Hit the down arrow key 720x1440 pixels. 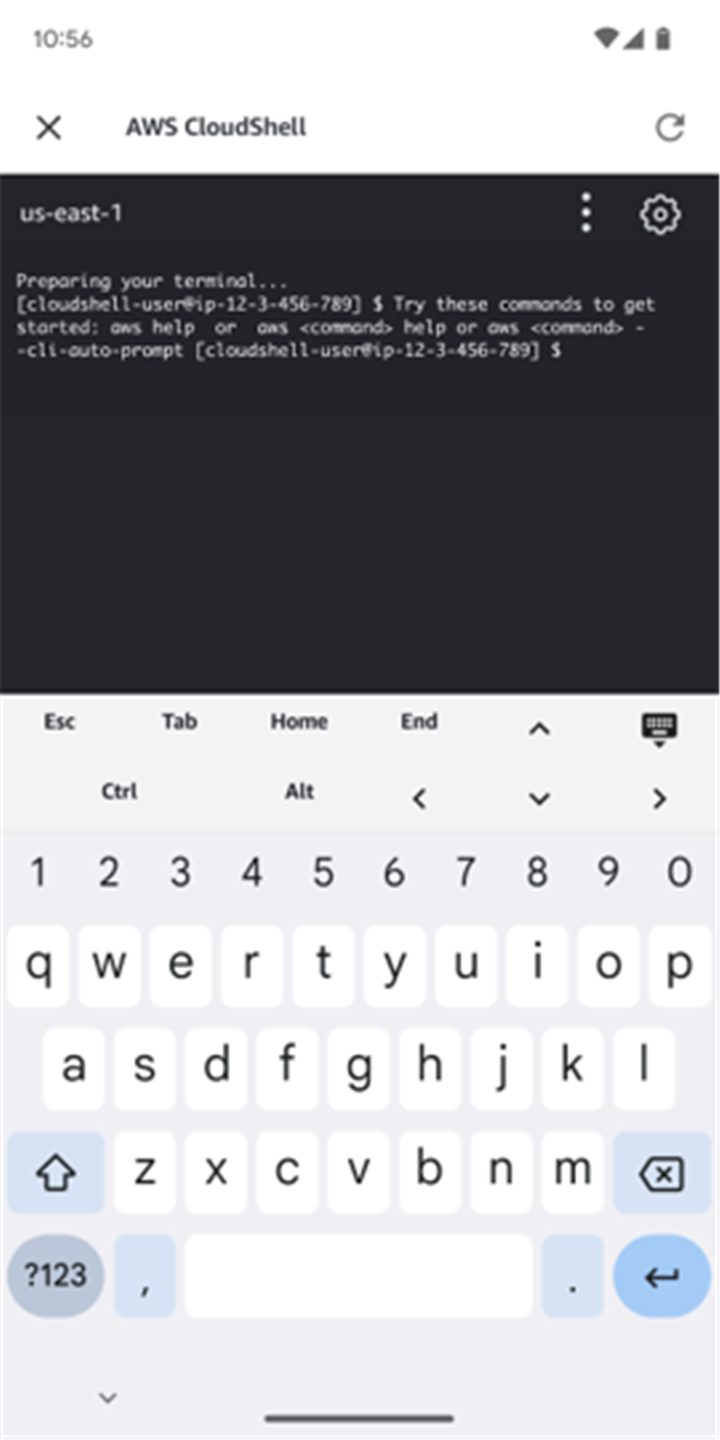pos(539,798)
